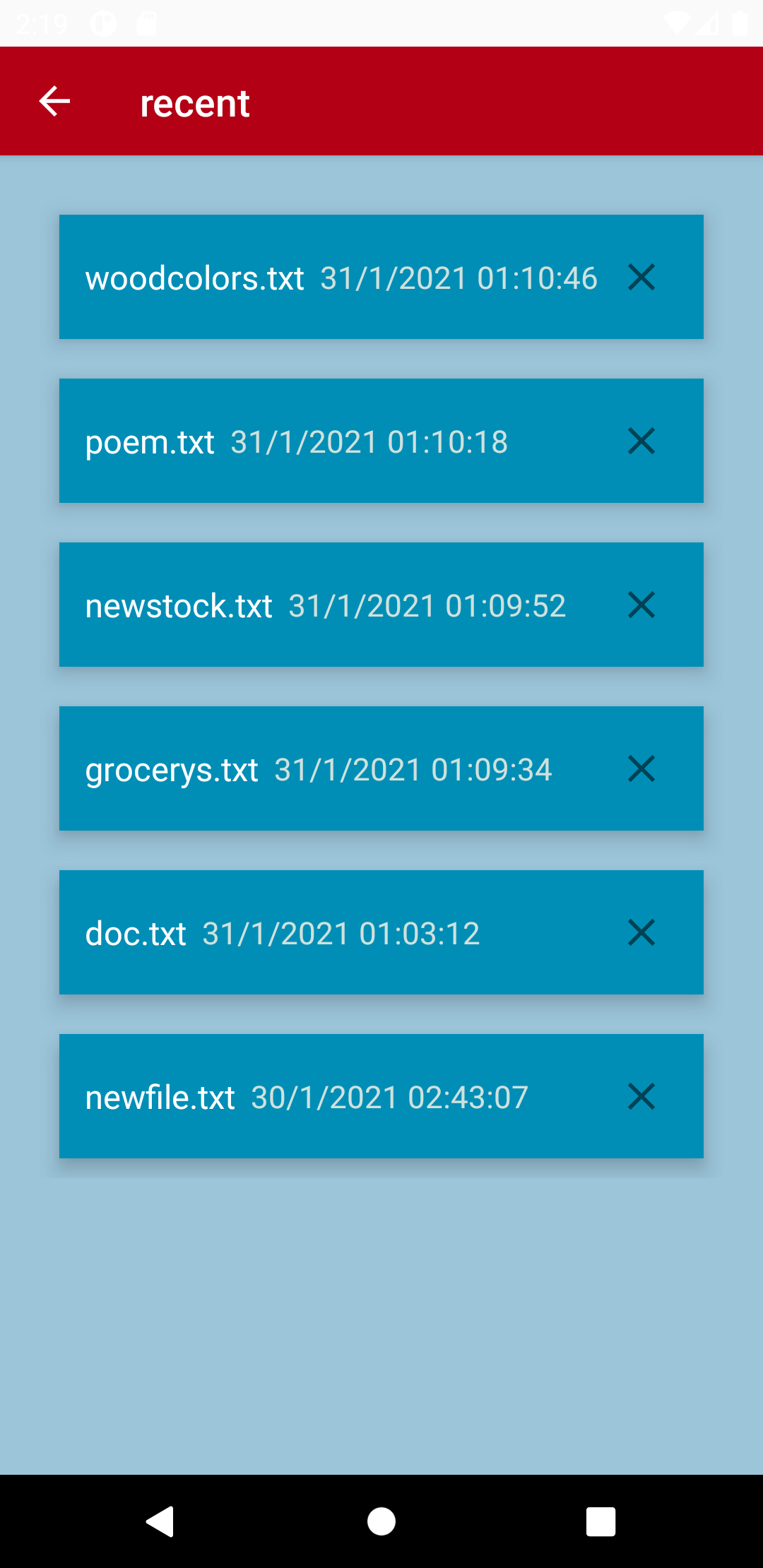
Task: Remove woodcolors.txt from the recent list
Action: [641, 277]
